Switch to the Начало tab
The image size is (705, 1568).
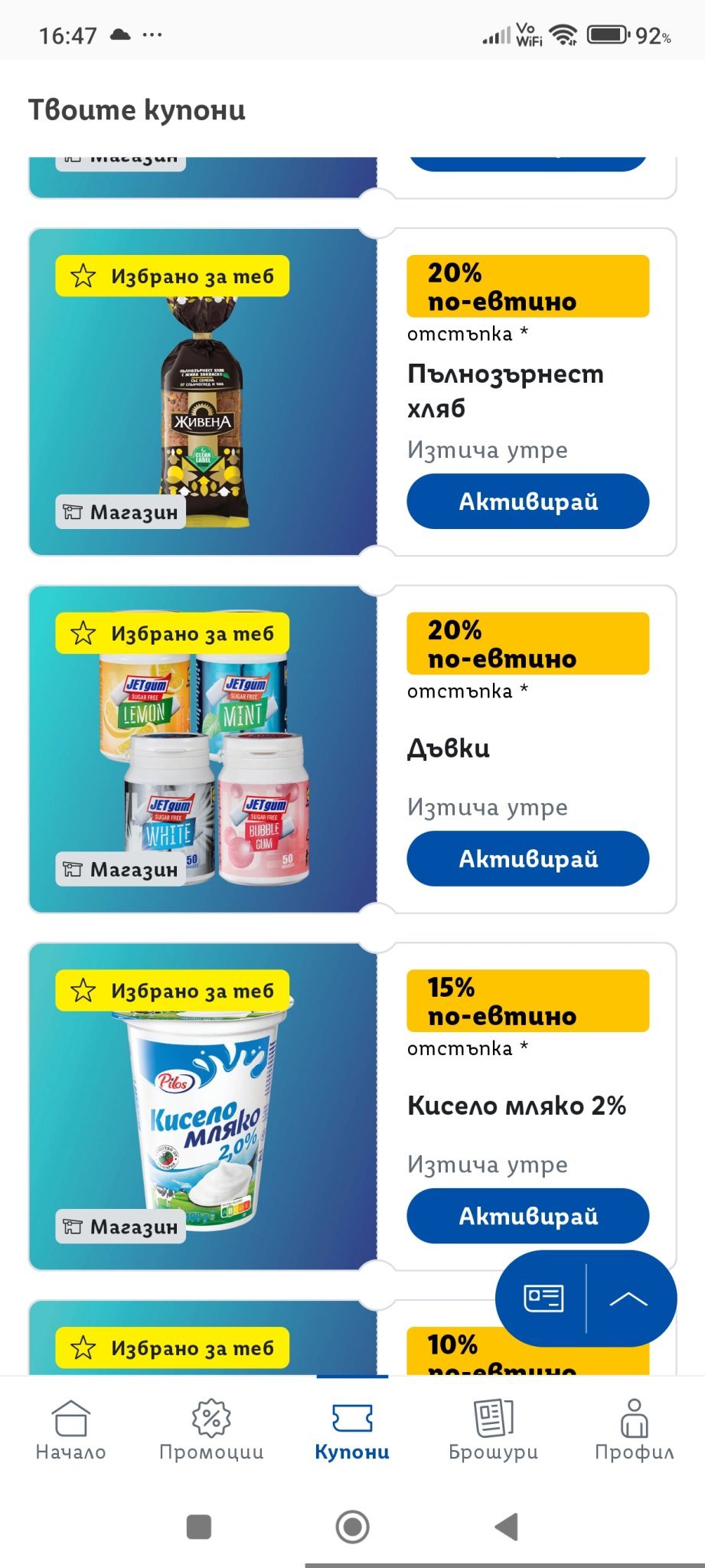[70, 1429]
